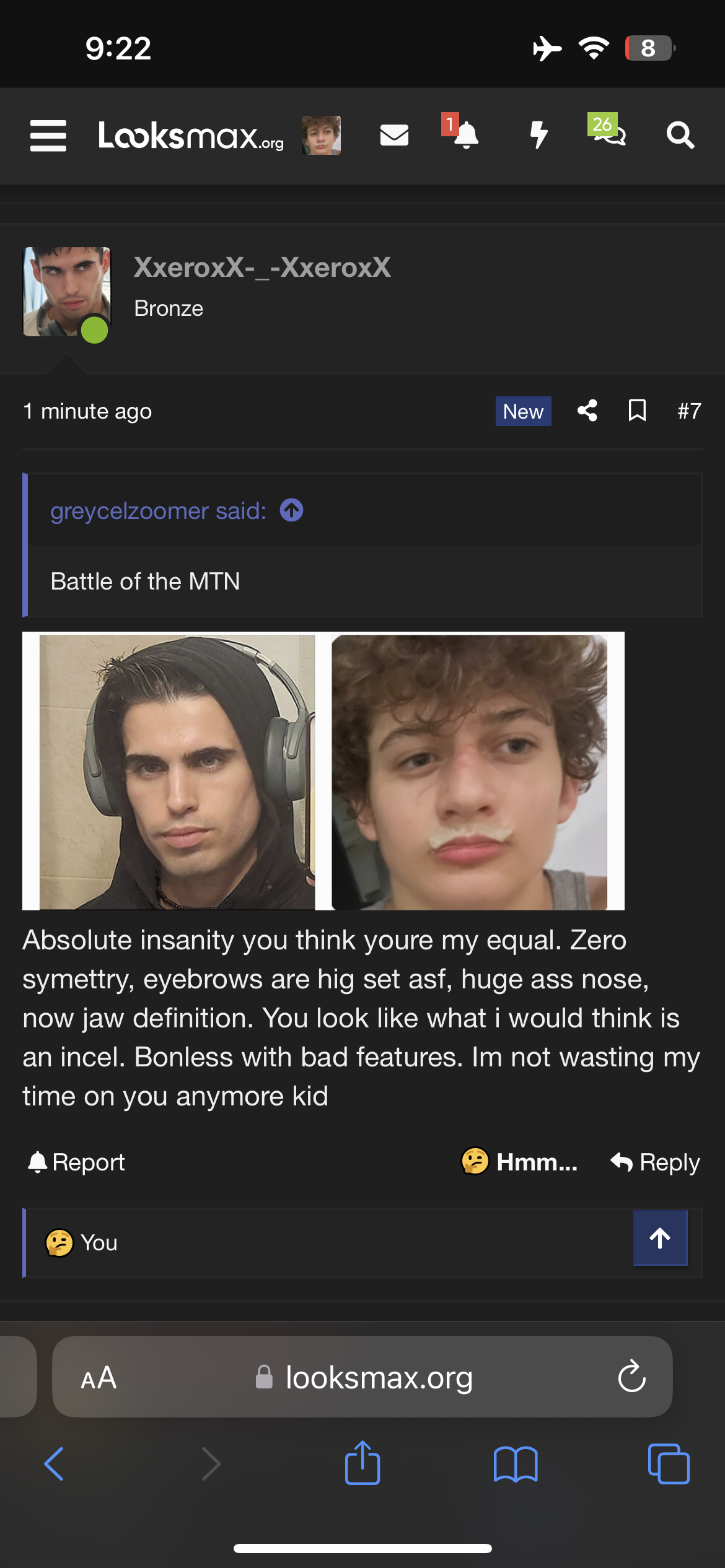Image resolution: width=725 pixels, height=1568 pixels.
Task: Jump to greycelzoomer's quoted post
Action: 291,511
